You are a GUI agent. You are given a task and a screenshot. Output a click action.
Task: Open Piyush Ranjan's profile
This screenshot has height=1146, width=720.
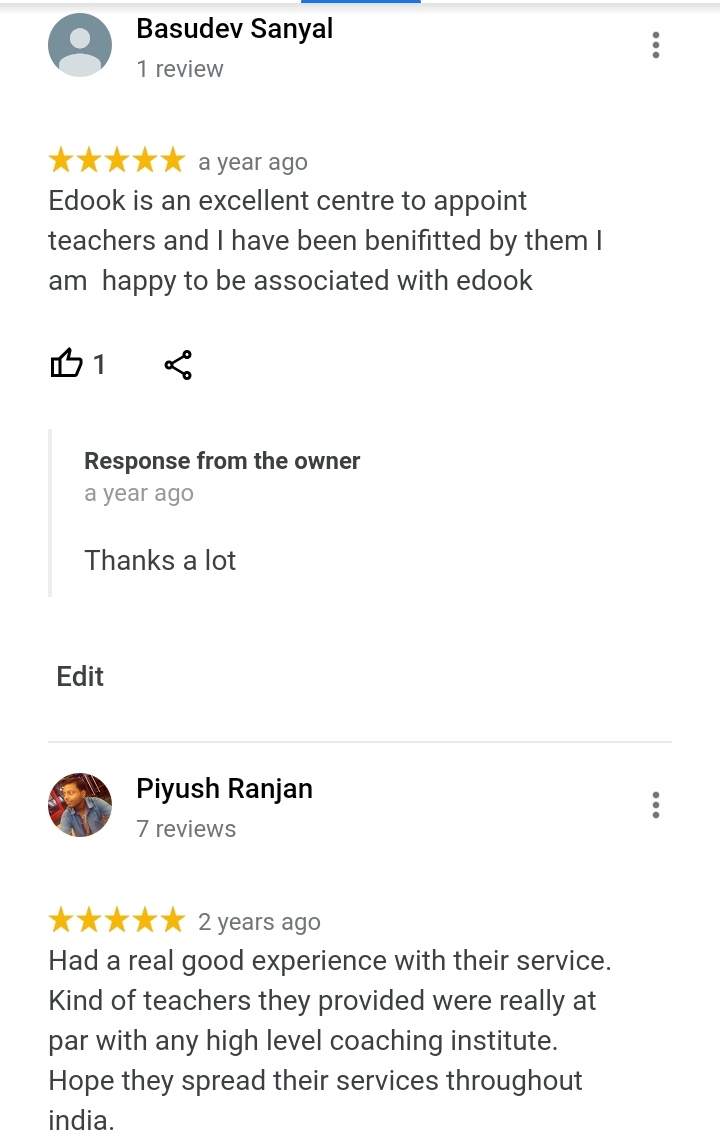[224, 788]
